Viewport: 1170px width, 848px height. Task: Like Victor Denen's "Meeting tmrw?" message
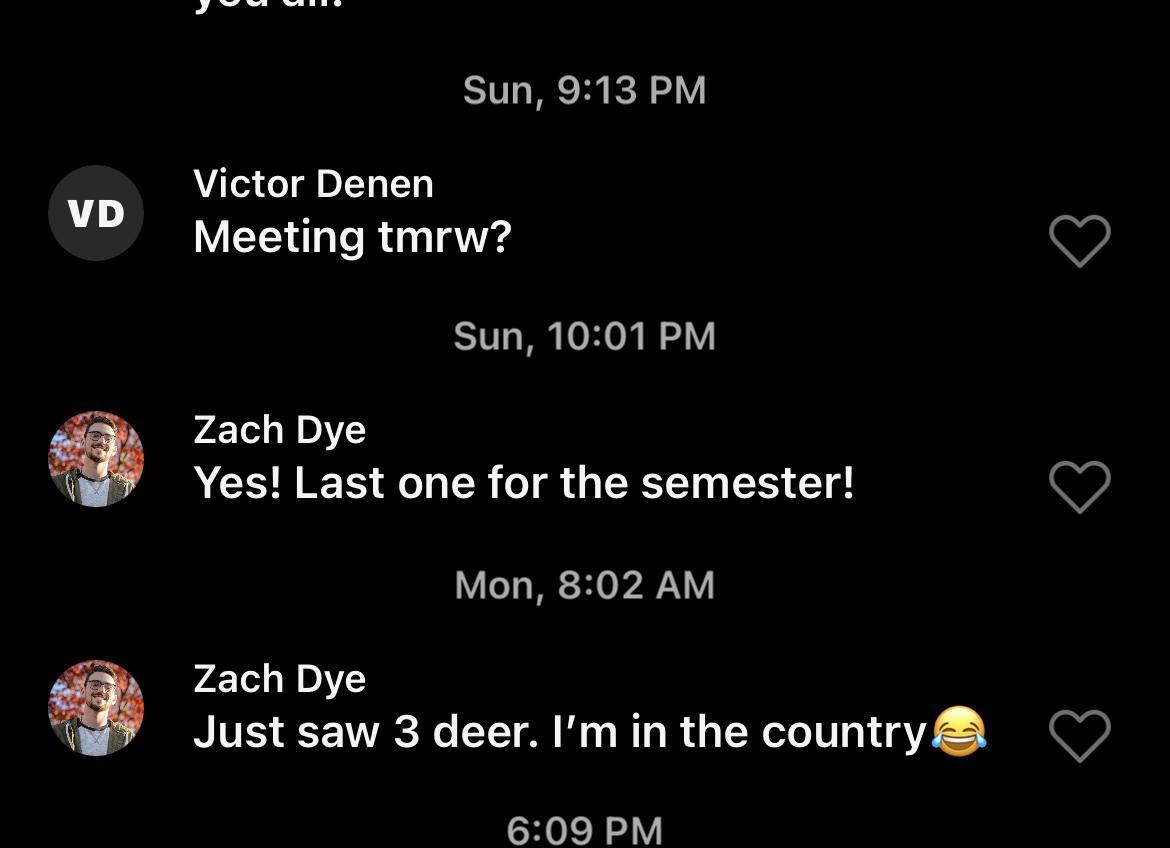tap(1079, 241)
